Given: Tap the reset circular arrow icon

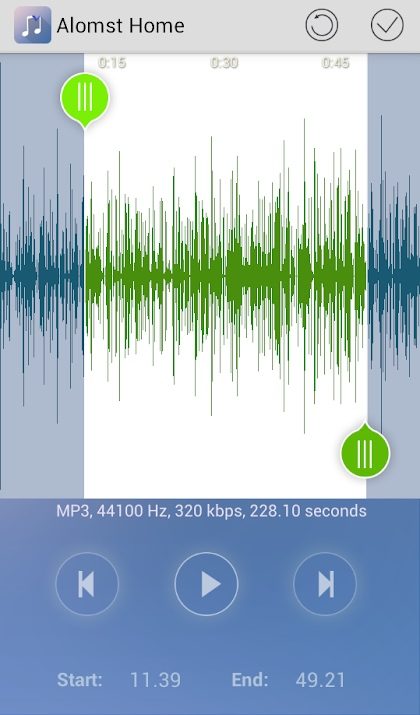Looking at the screenshot, I should (321, 25).
